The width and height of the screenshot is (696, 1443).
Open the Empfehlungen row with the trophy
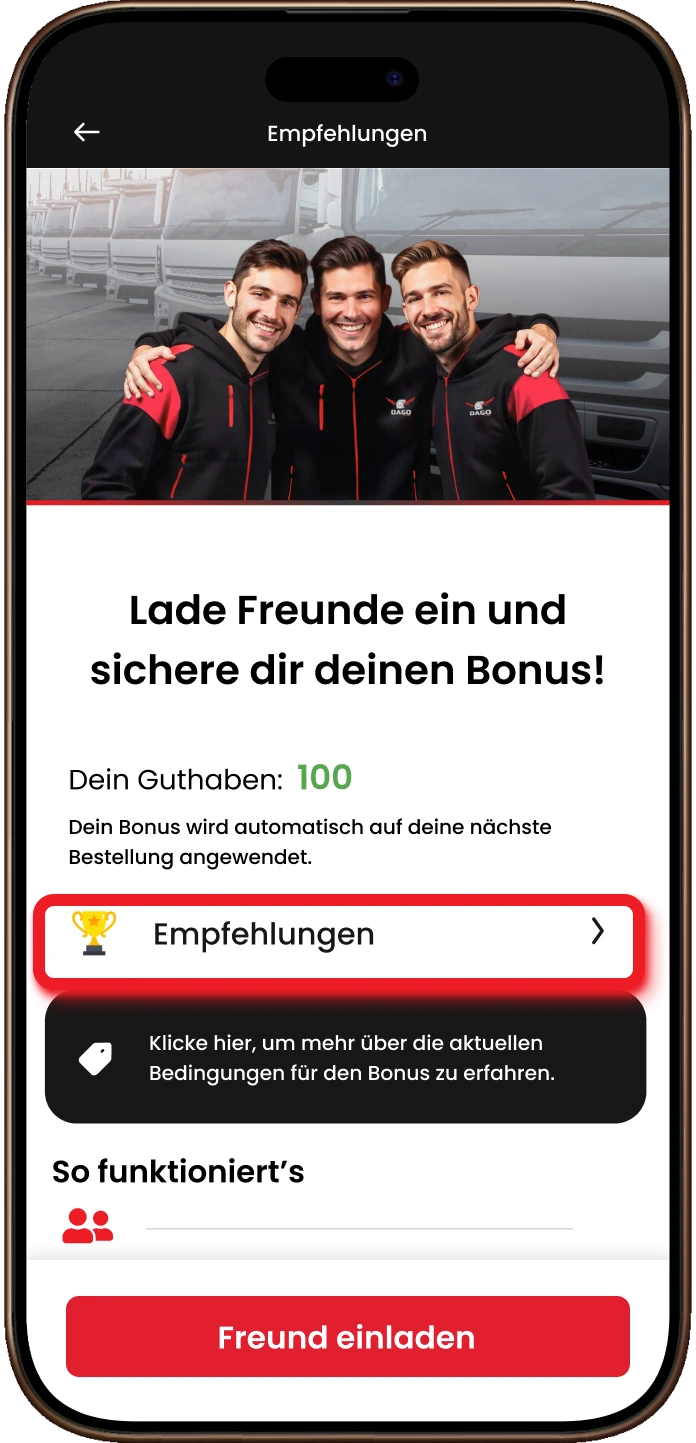tap(338, 935)
